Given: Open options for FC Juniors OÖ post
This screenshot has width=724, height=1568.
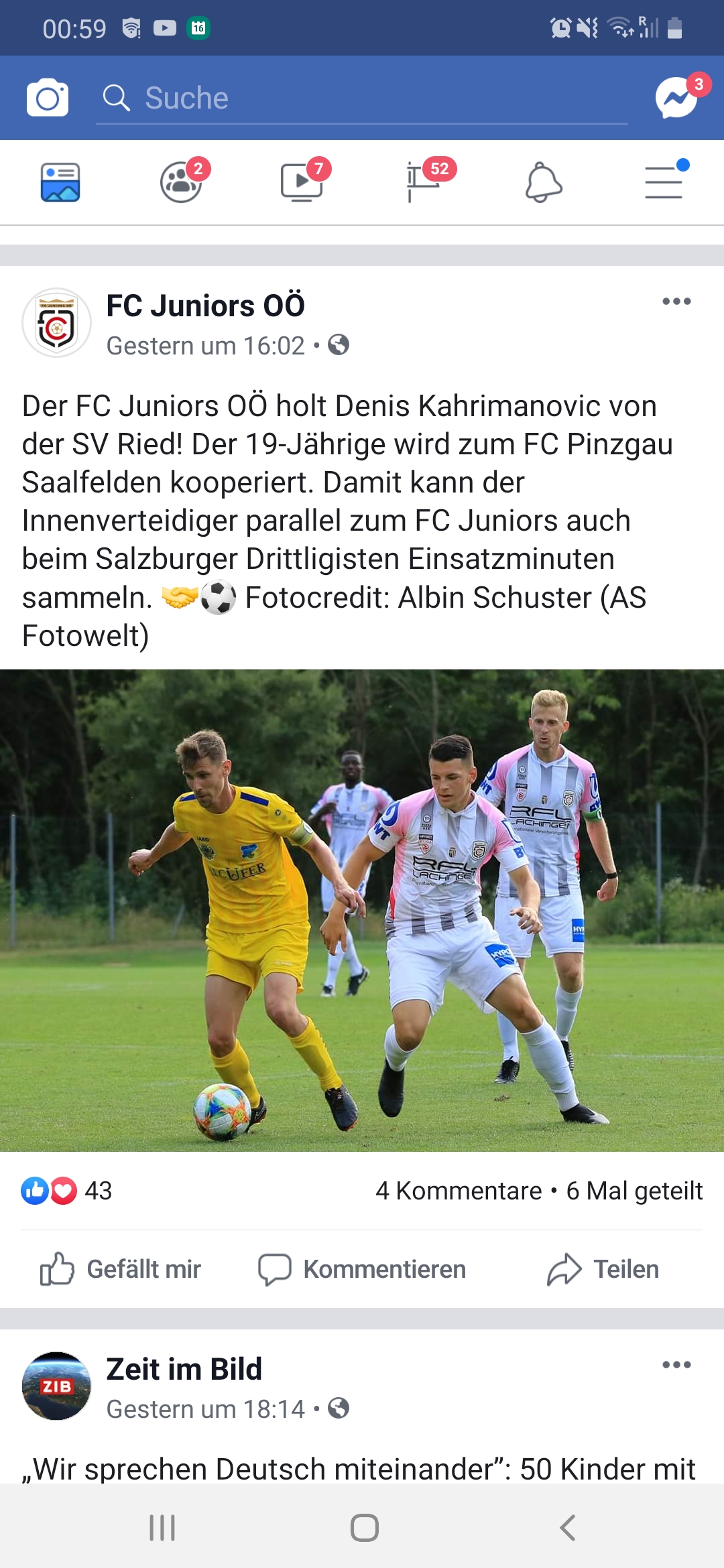Looking at the screenshot, I should click(x=676, y=302).
